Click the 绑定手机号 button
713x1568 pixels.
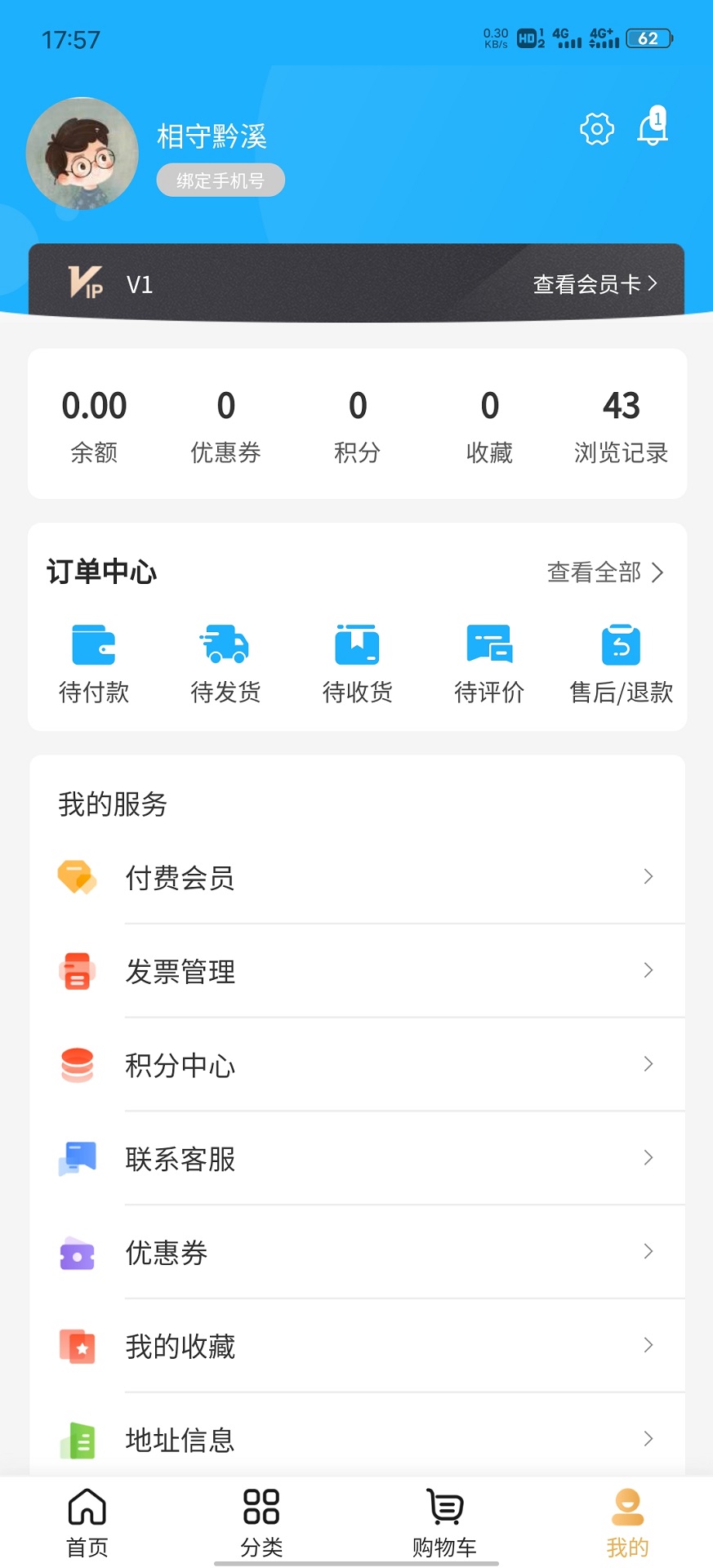pyautogui.click(x=219, y=179)
